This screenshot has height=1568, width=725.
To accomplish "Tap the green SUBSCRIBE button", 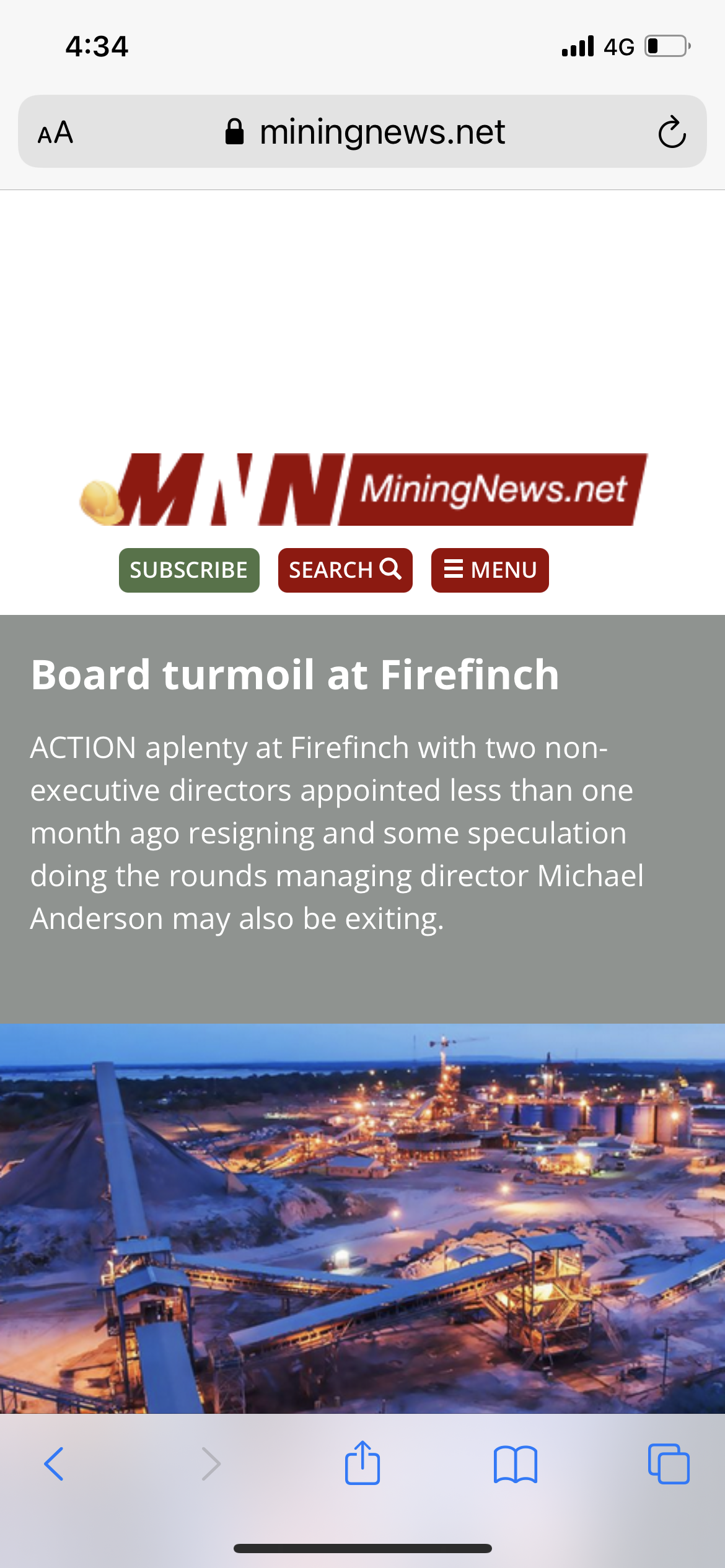I will coord(189,570).
